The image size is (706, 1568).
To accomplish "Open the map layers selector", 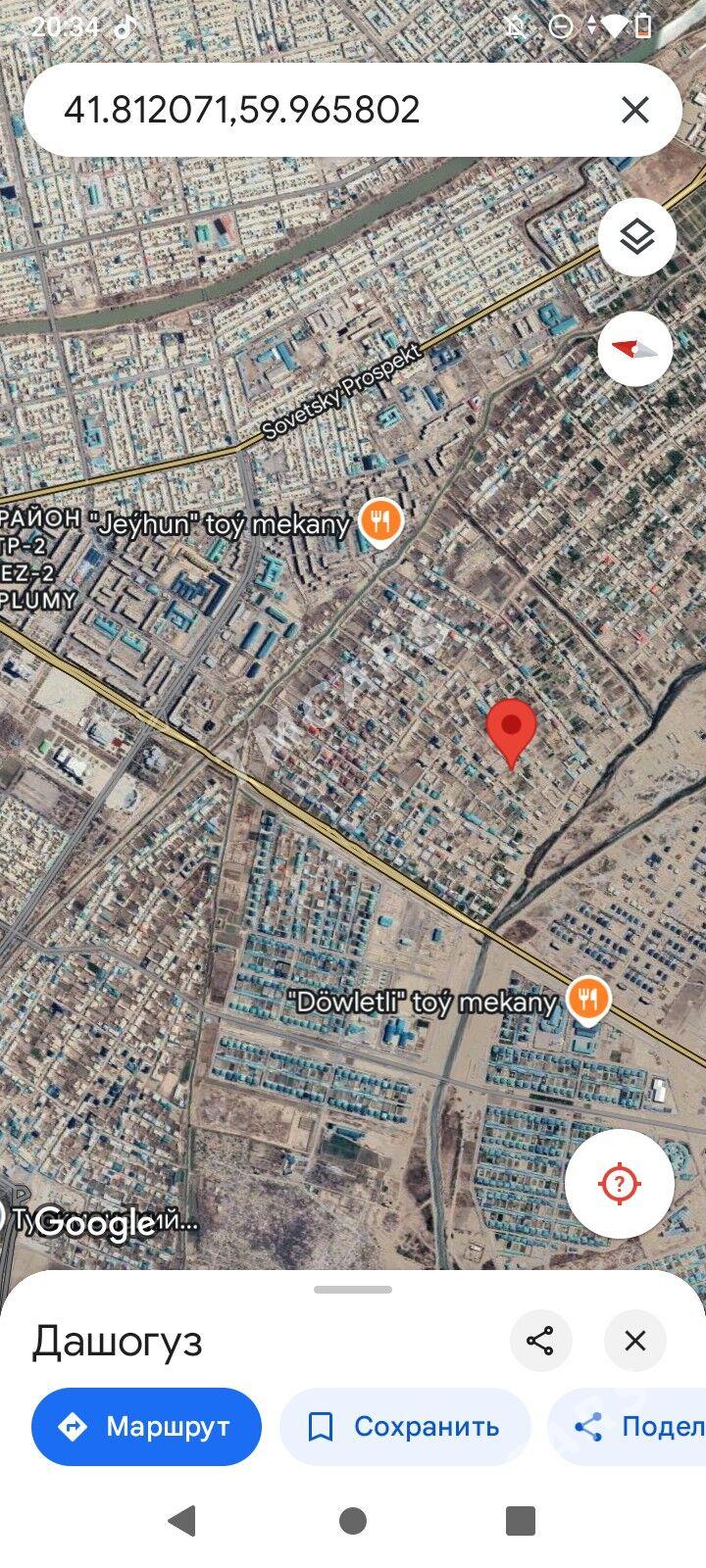I will (637, 236).
